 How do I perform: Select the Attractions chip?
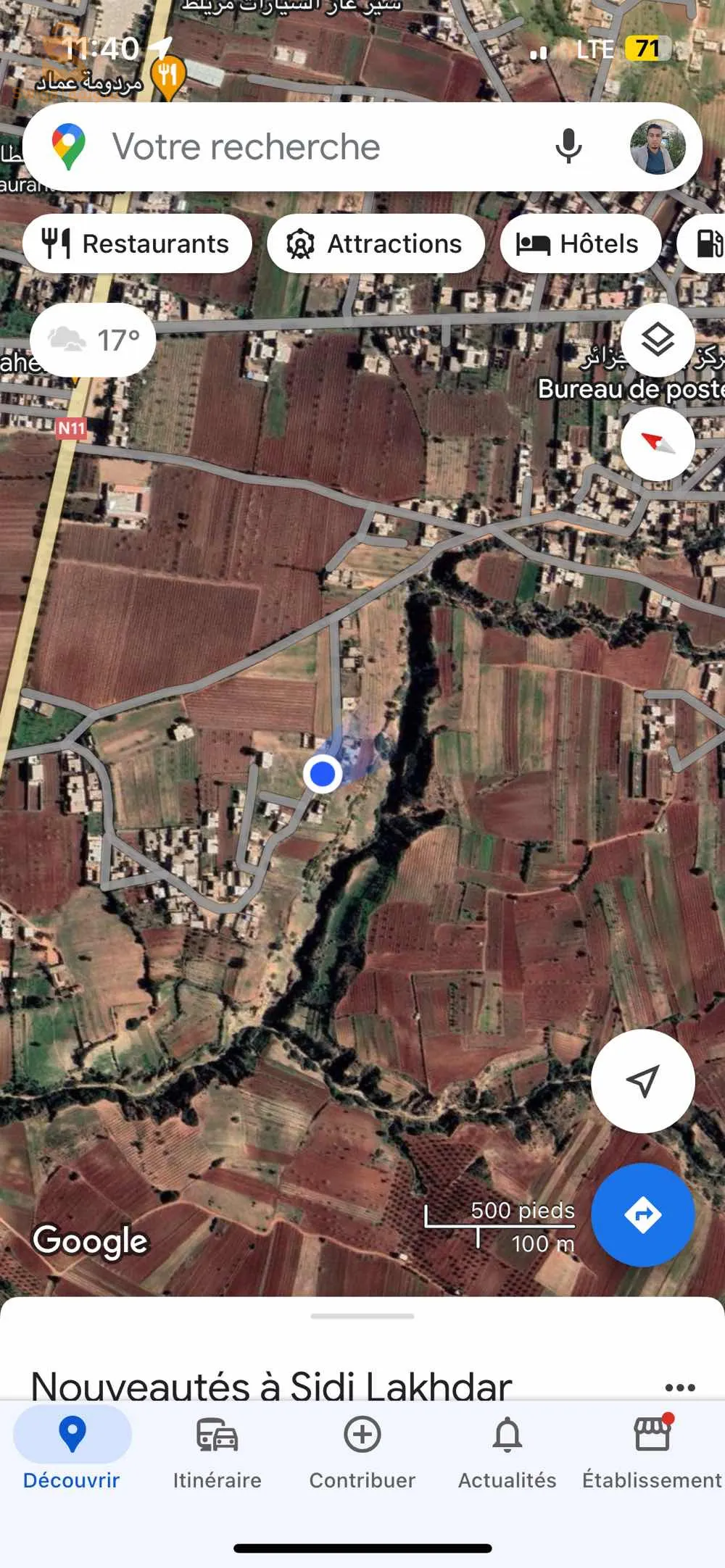point(376,244)
